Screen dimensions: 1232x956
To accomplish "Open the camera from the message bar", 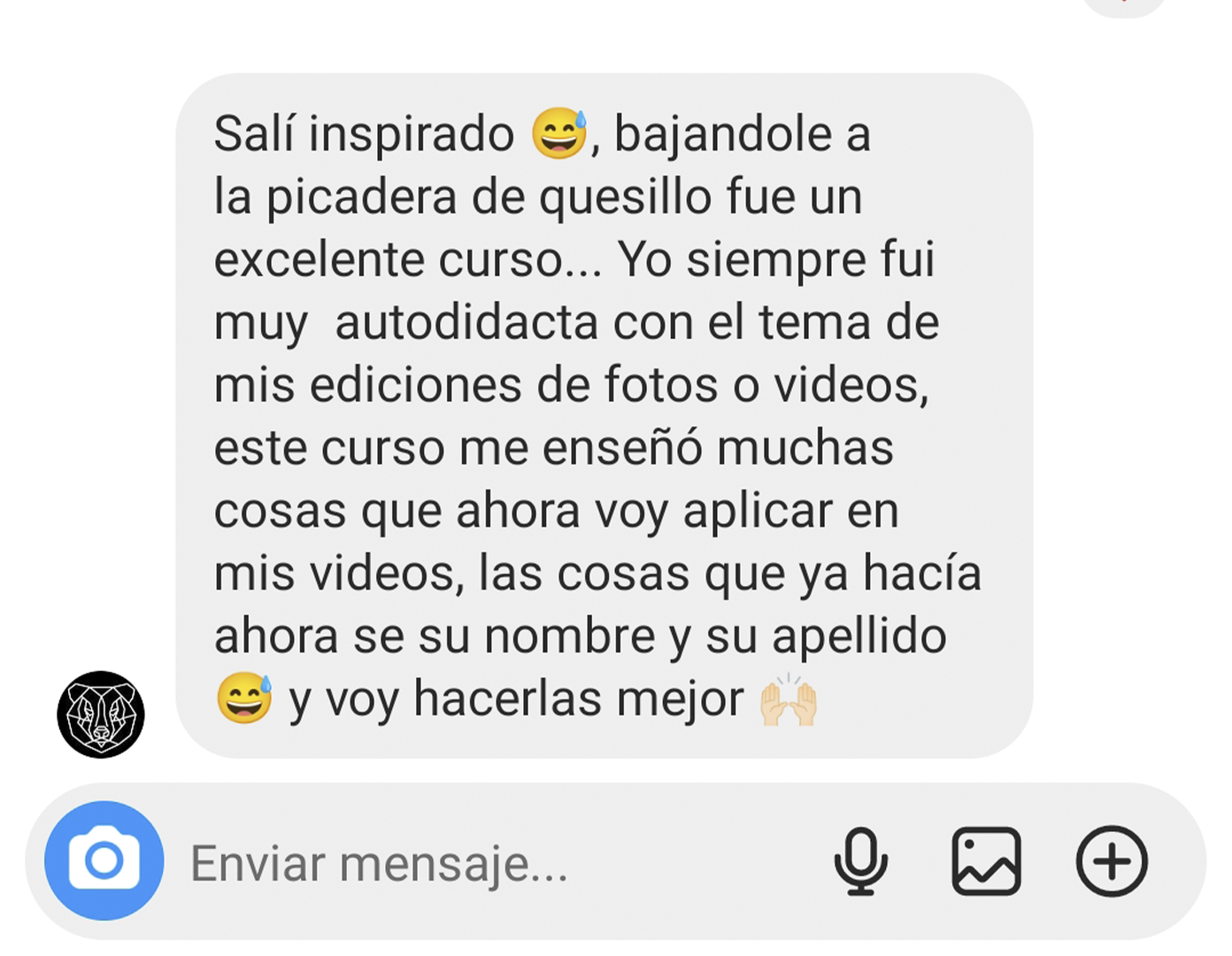I will (x=104, y=860).
